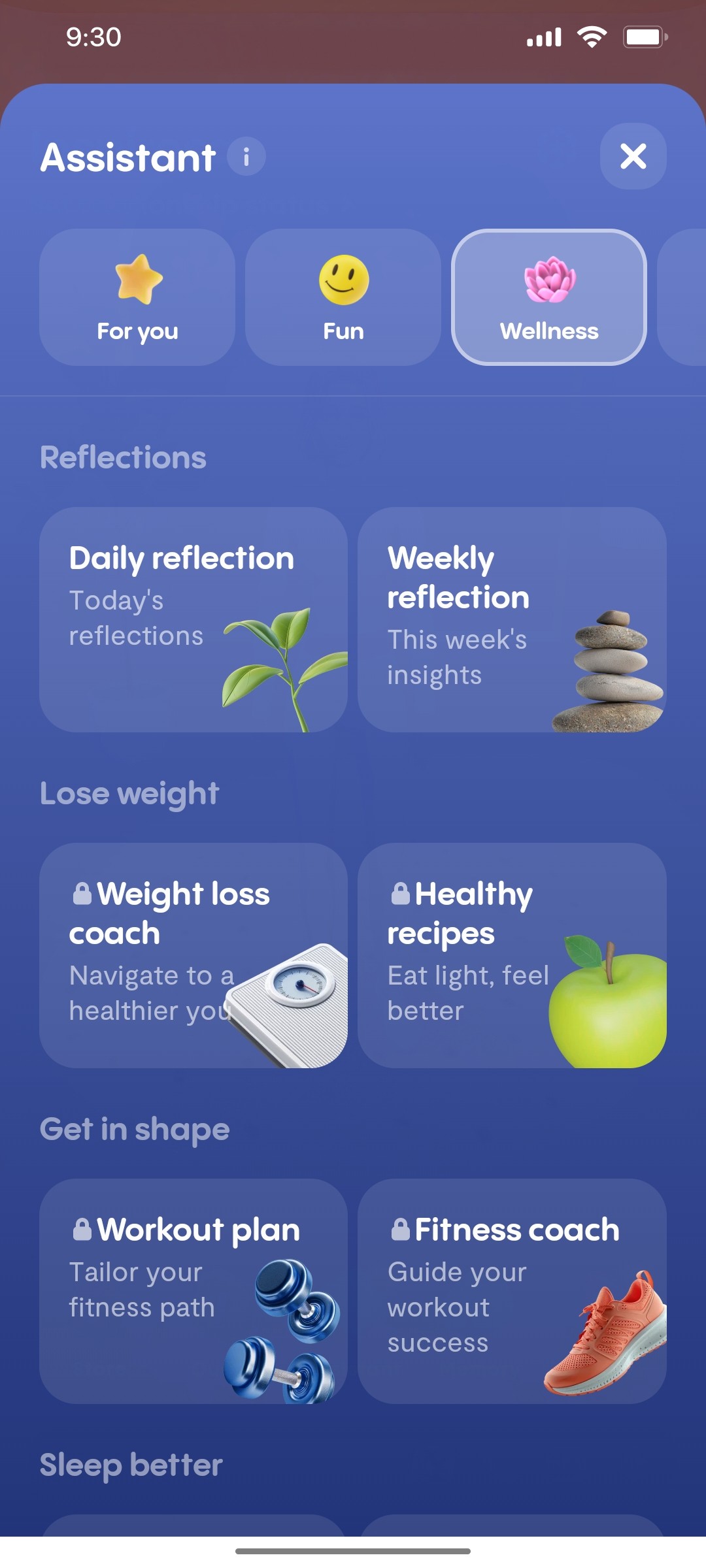Close the Assistant panel

[x=632, y=155]
